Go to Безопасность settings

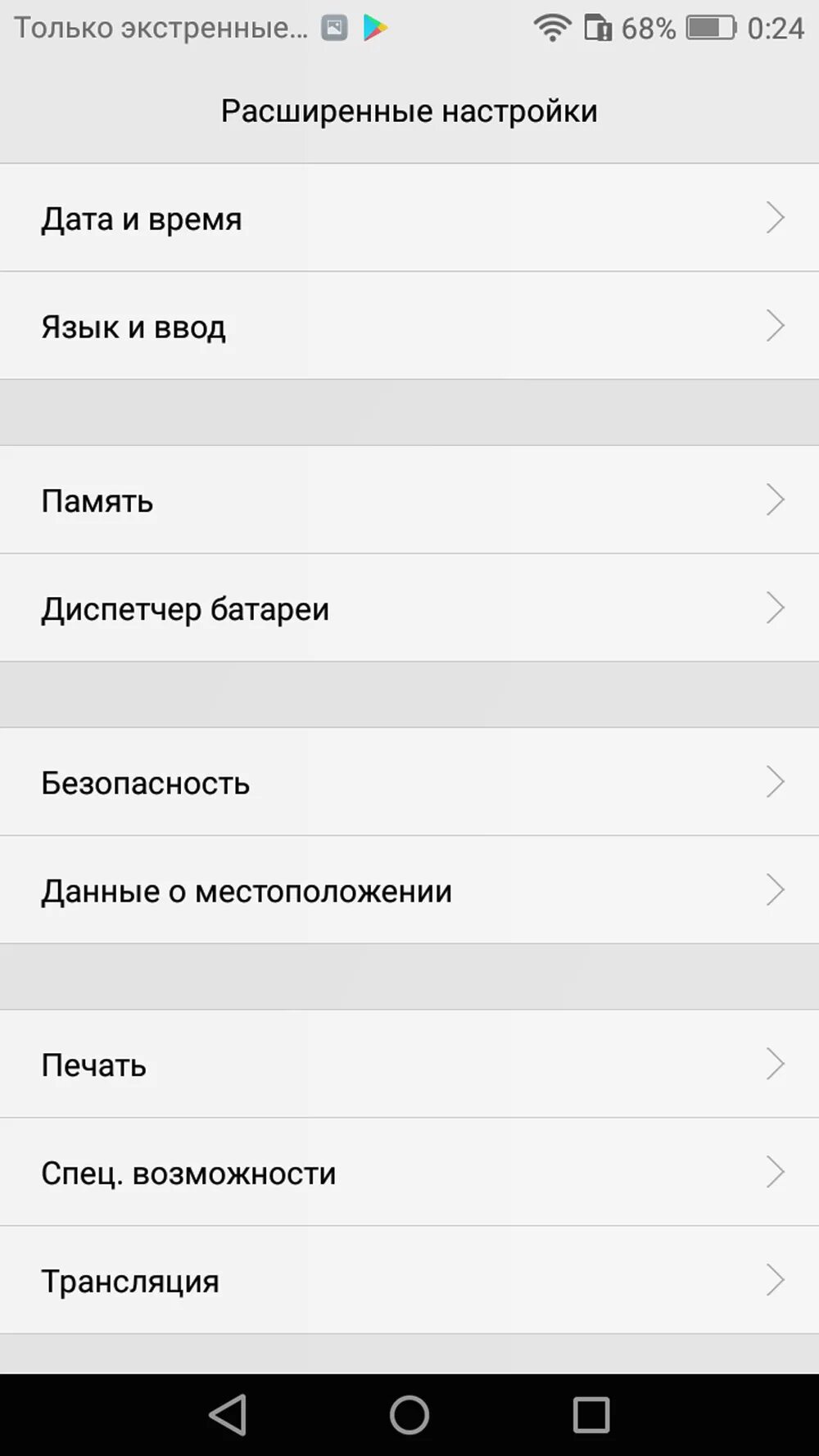[x=409, y=782]
